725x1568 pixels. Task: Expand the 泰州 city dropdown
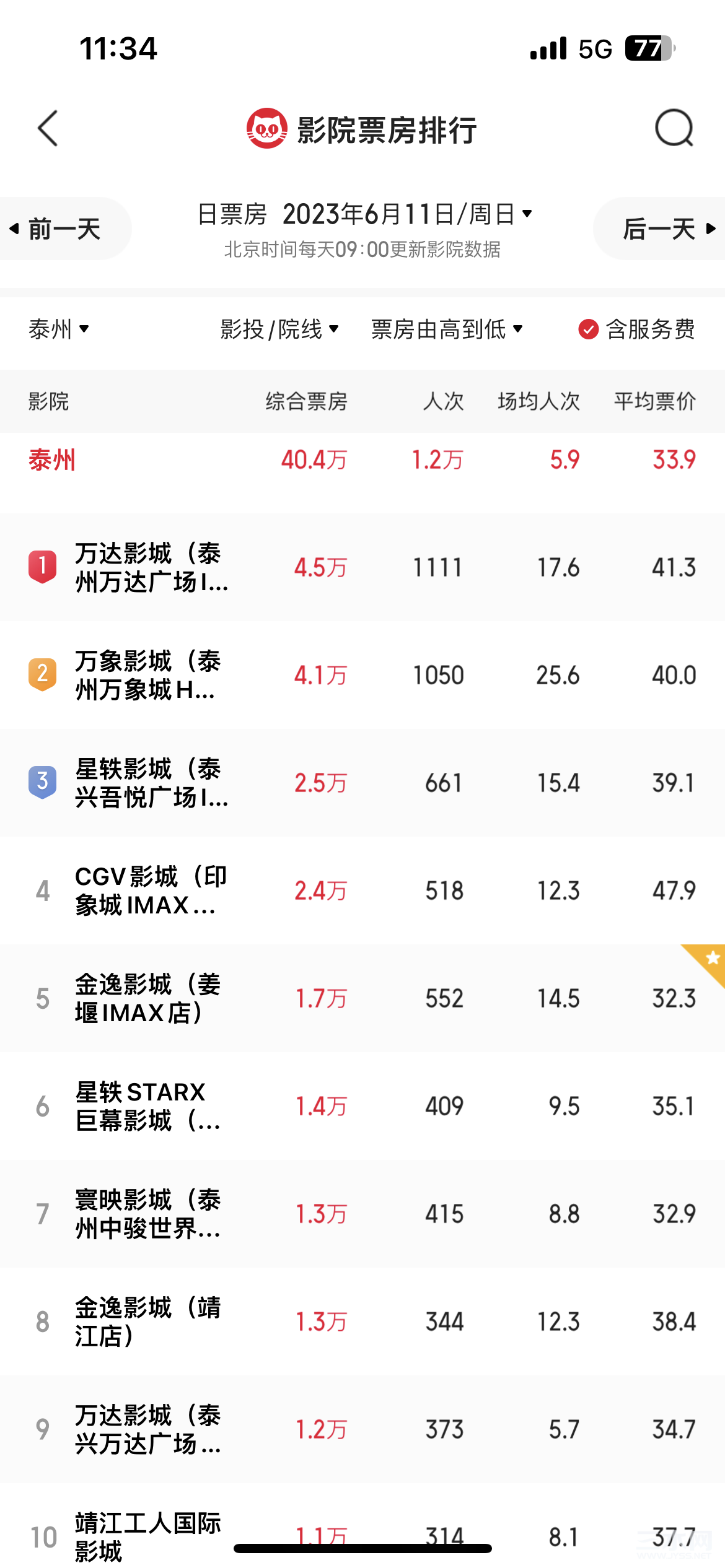(x=59, y=329)
